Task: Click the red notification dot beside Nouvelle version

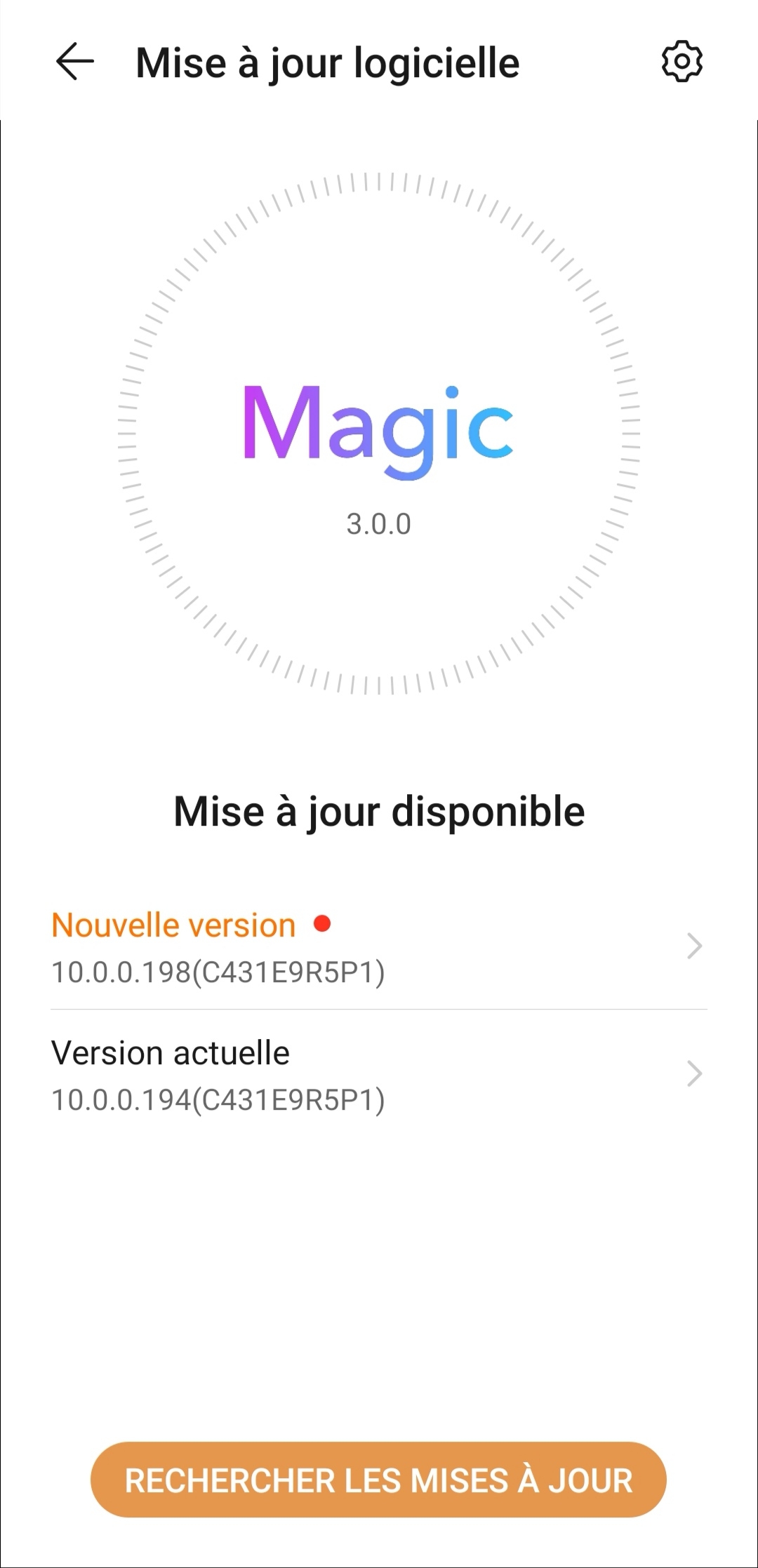Action: [324, 925]
